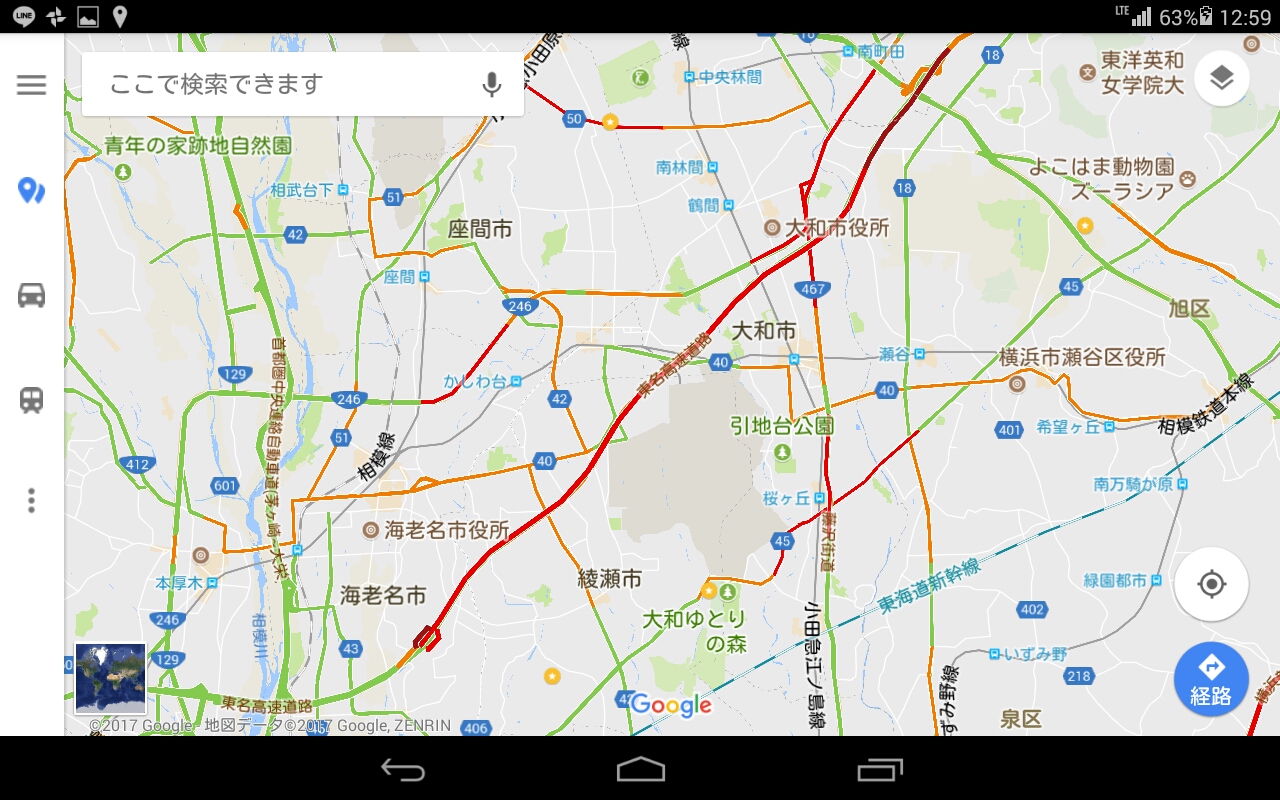Select 海老名市役所 place marker
Image resolution: width=1280 pixels, height=800 pixels.
(x=371, y=530)
